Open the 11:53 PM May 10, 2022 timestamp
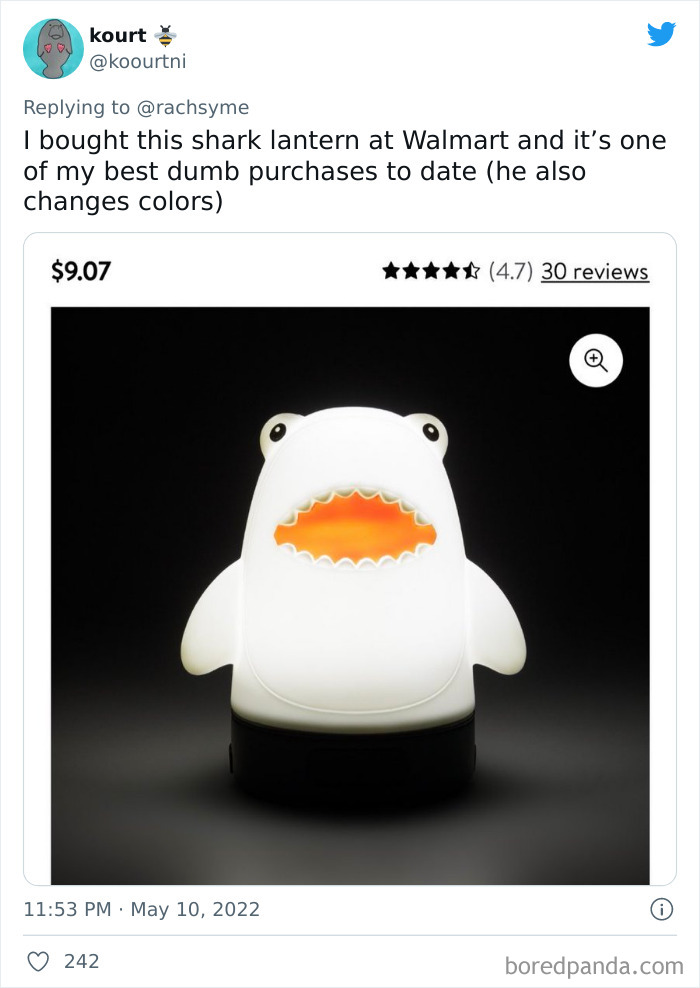700x988 pixels. point(141,909)
